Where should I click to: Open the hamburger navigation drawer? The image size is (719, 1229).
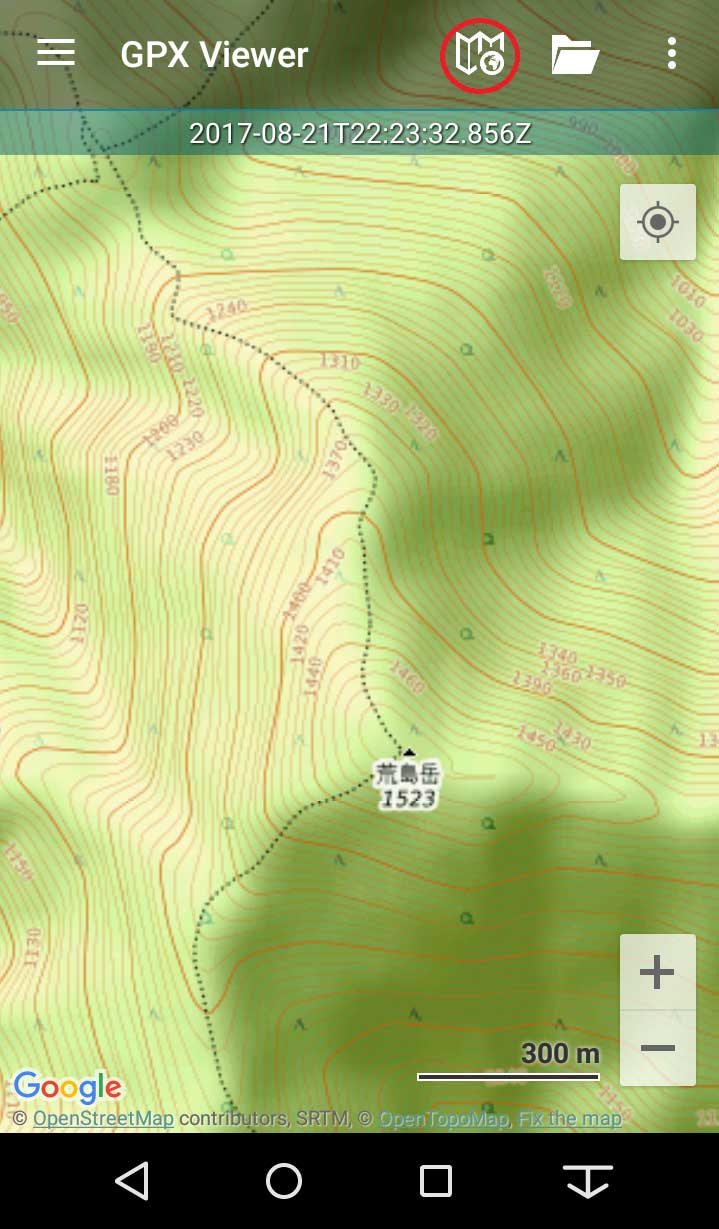(x=56, y=53)
